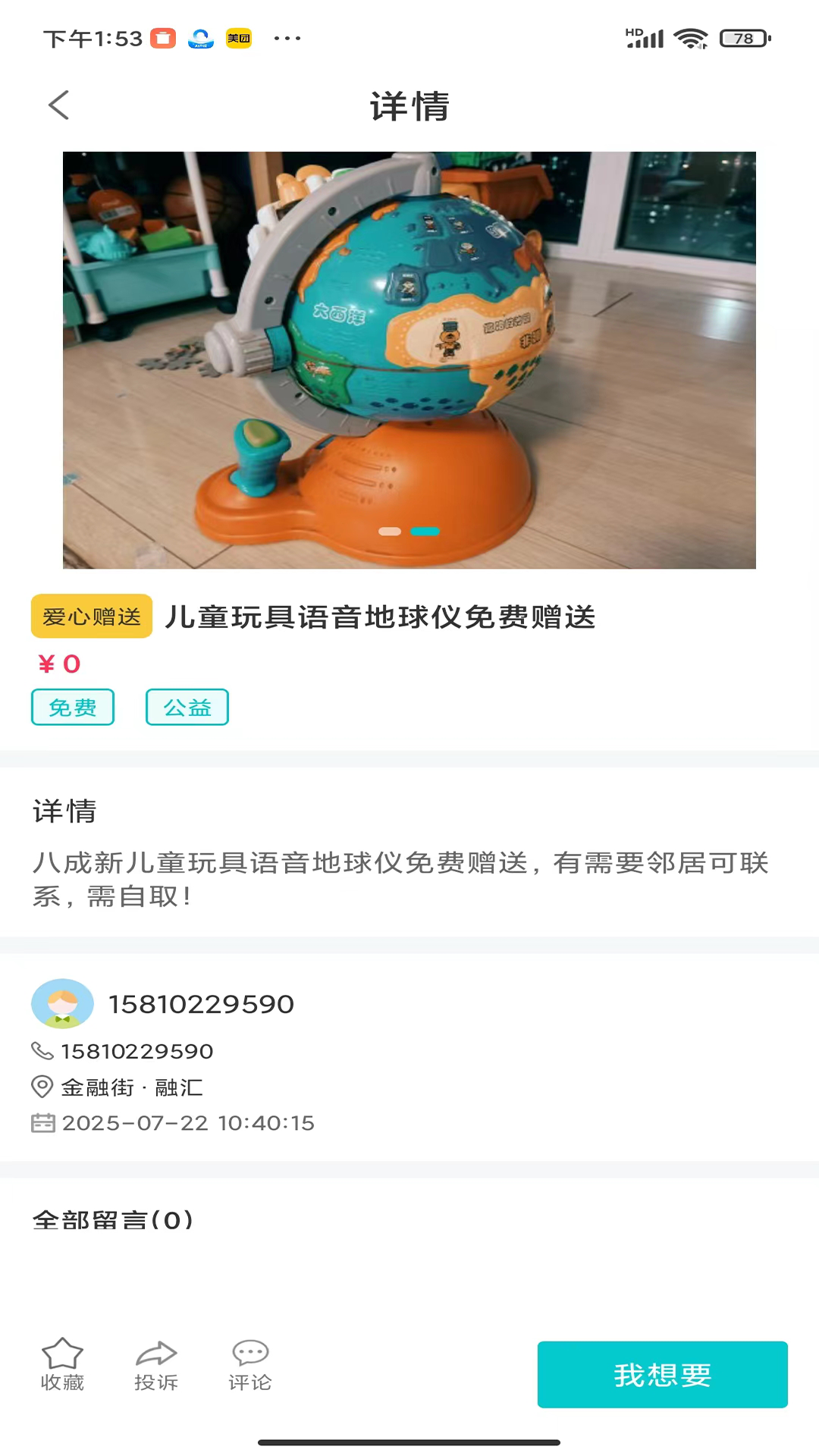
Task: Tap the location pin beside 金融街·融汇
Action: [42, 1087]
